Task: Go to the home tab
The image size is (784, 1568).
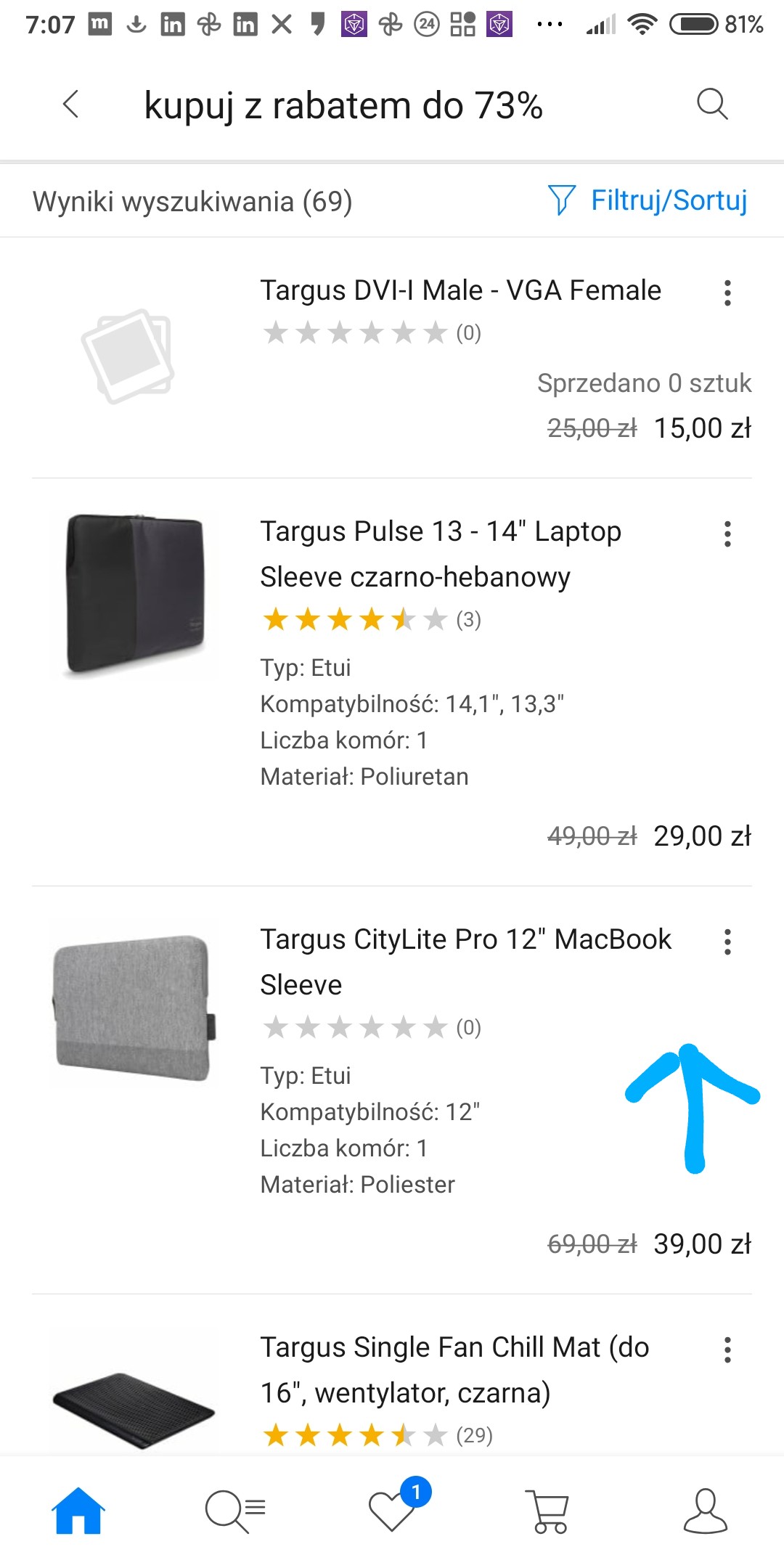Action: tap(78, 1511)
